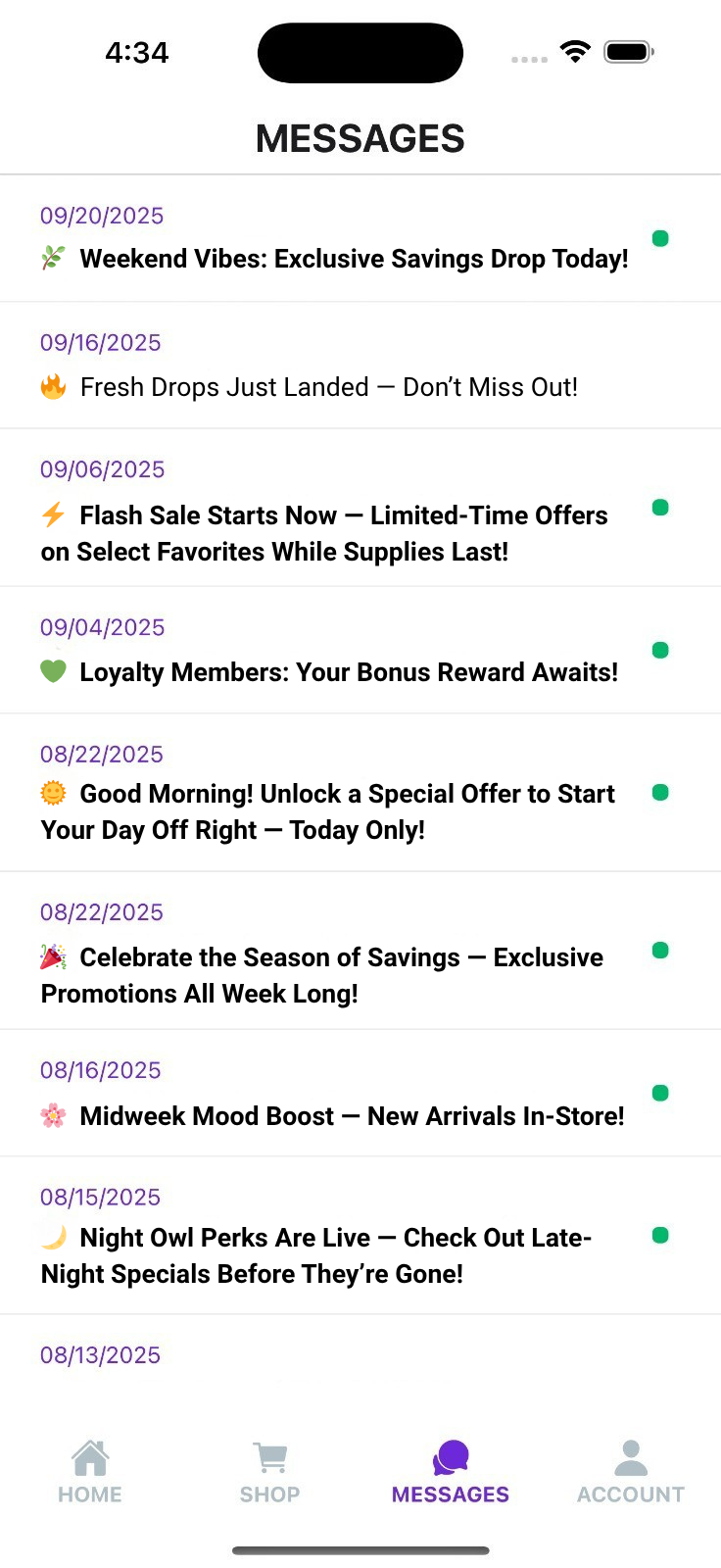Mark Weekend Vibes message as read via green dot
Image resolution: width=721 pixels, height=1568 pixels.
pyautogui.click(x=660, y=238)
